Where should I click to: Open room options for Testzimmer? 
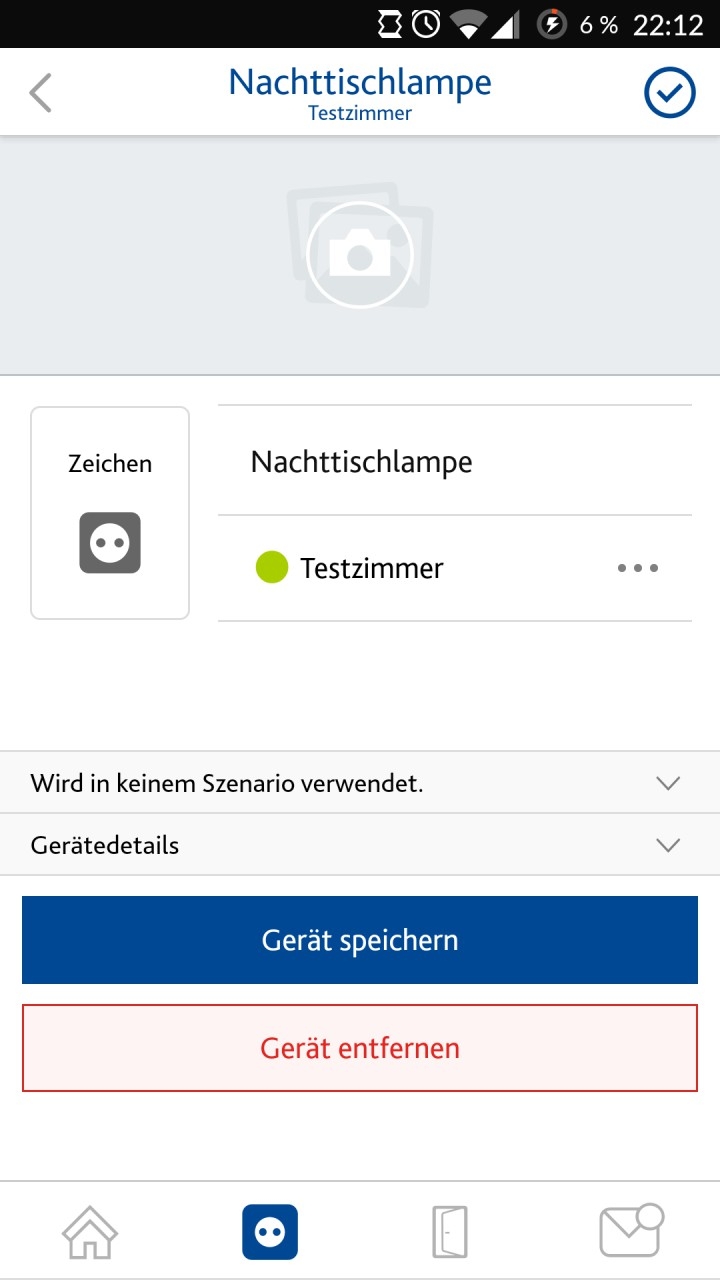[x=637, y=568]
